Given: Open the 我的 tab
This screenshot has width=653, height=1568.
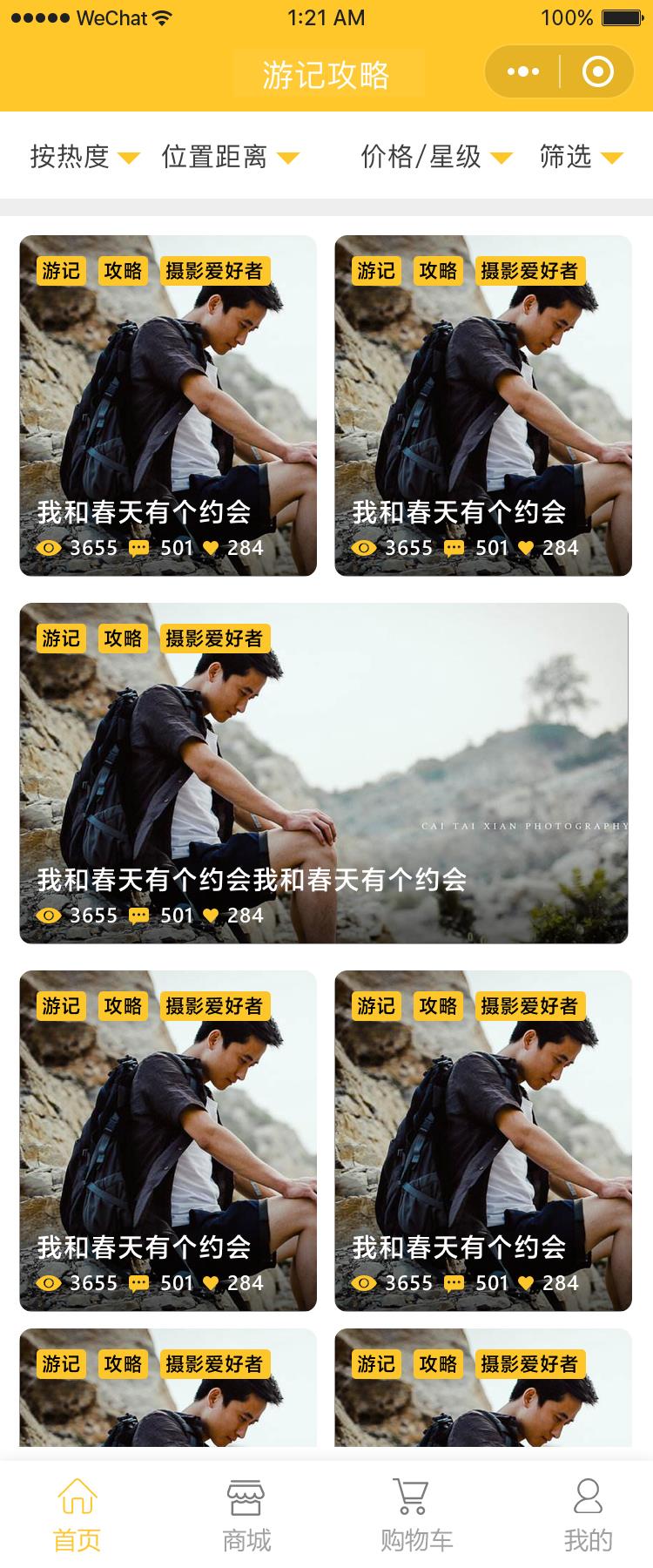Looking at the screenshot, I should click(x=588, y=1516).
